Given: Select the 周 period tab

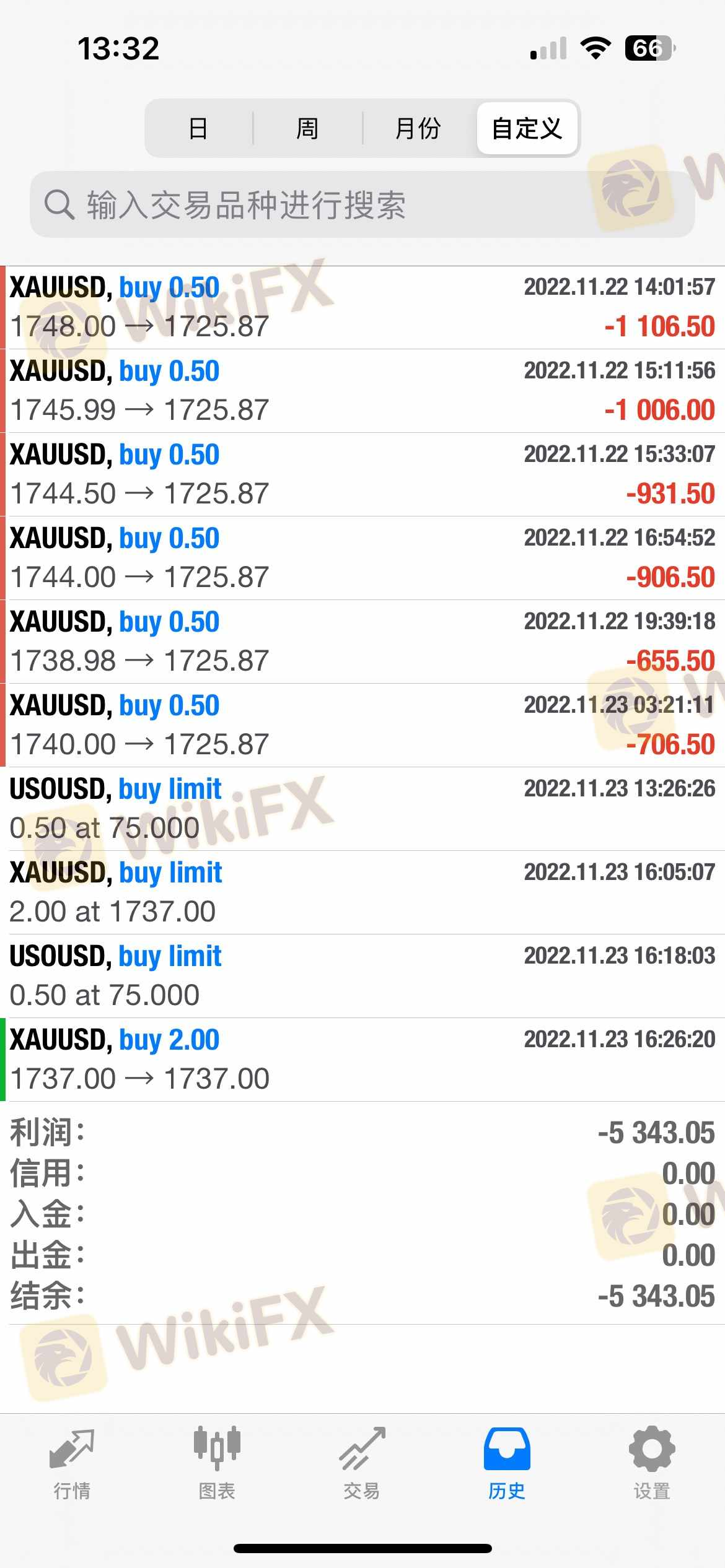Looking at the screenshot, I should tap(307, 129).
